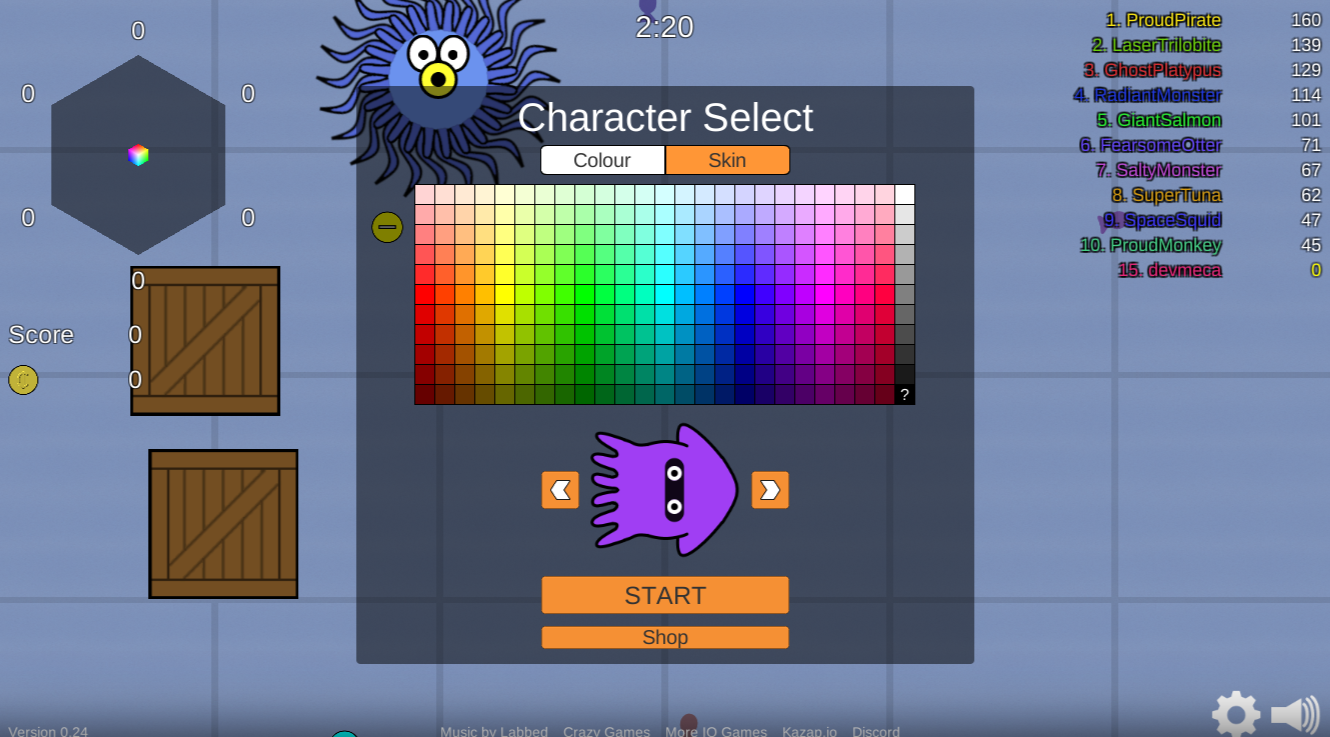Select the next character with right arrow

[x=770, y=490]
